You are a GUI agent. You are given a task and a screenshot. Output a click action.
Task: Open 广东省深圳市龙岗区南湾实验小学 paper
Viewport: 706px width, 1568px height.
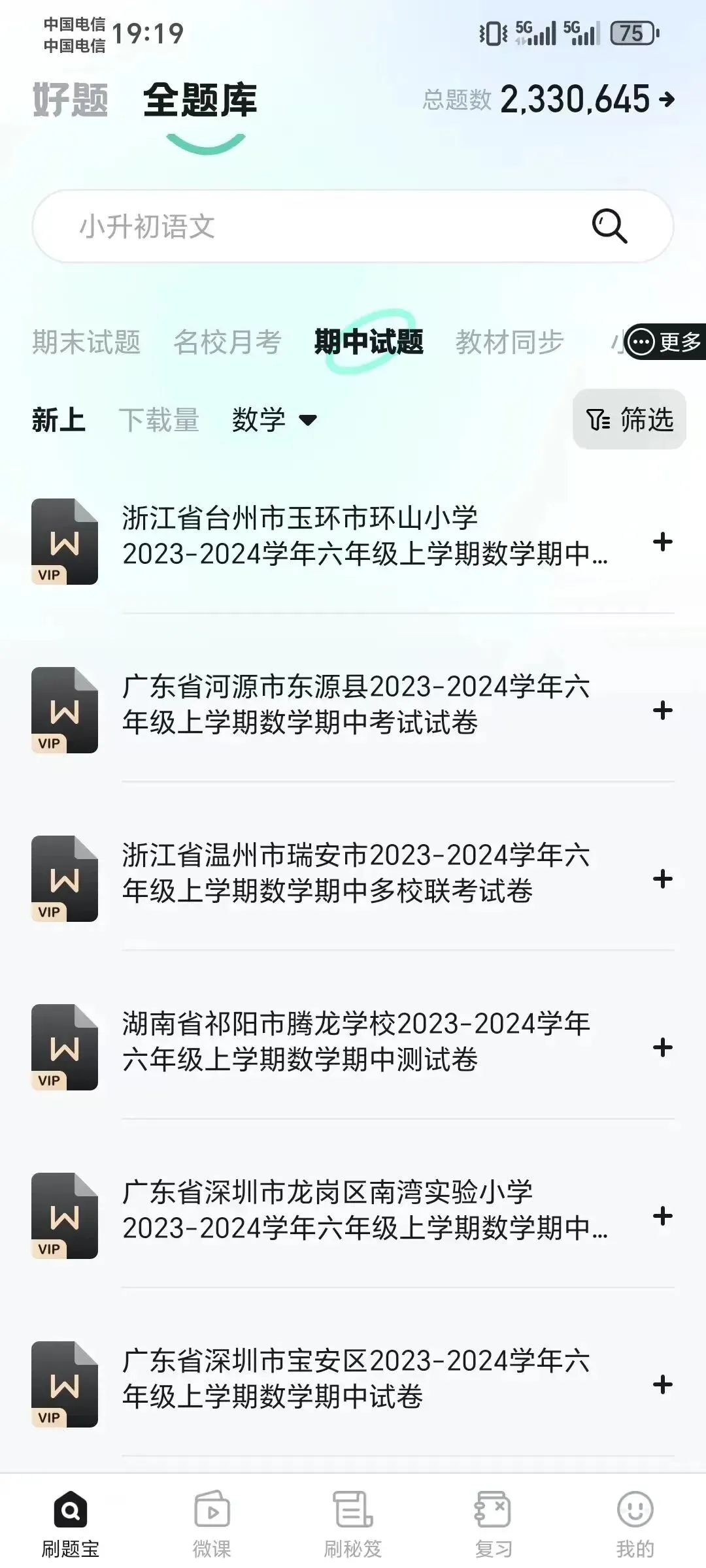coord(365,1210)
